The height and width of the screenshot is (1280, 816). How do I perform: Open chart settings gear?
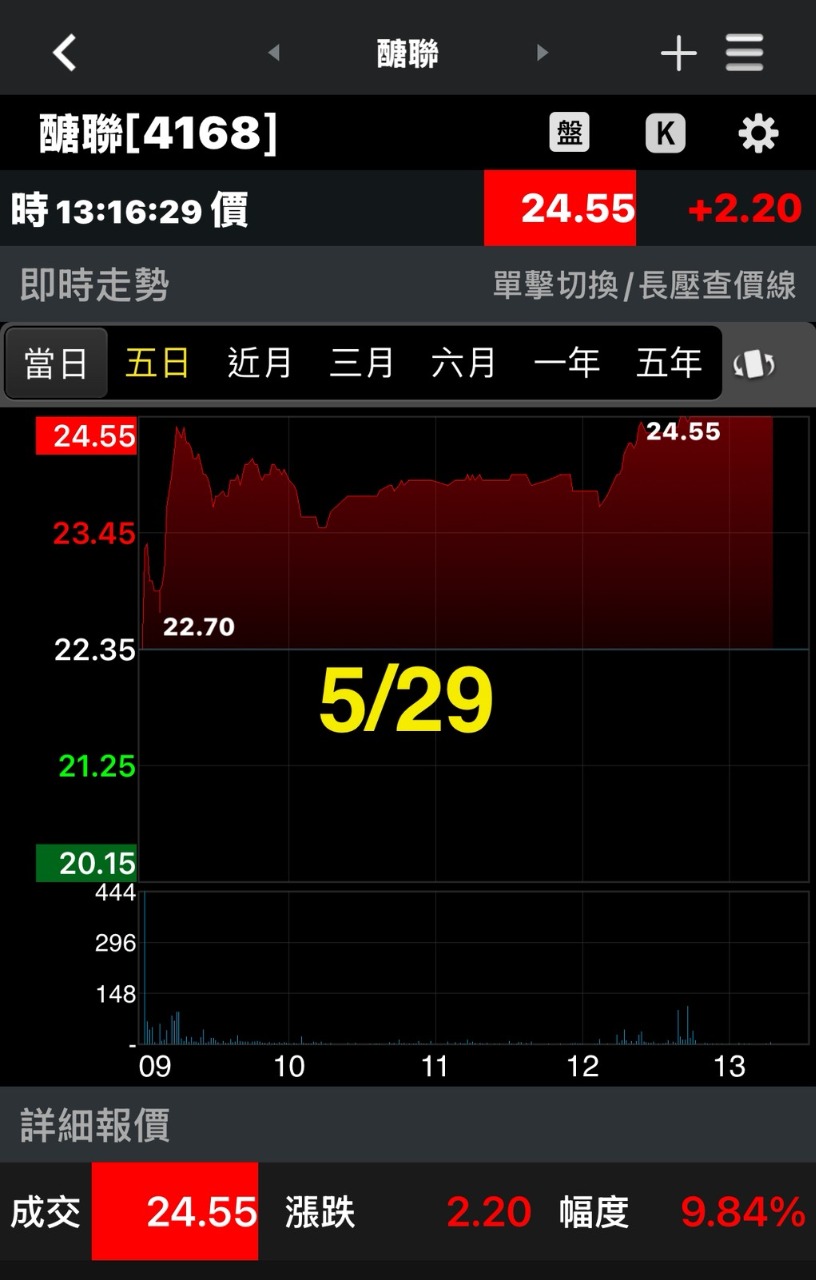(x=757, y=133)
